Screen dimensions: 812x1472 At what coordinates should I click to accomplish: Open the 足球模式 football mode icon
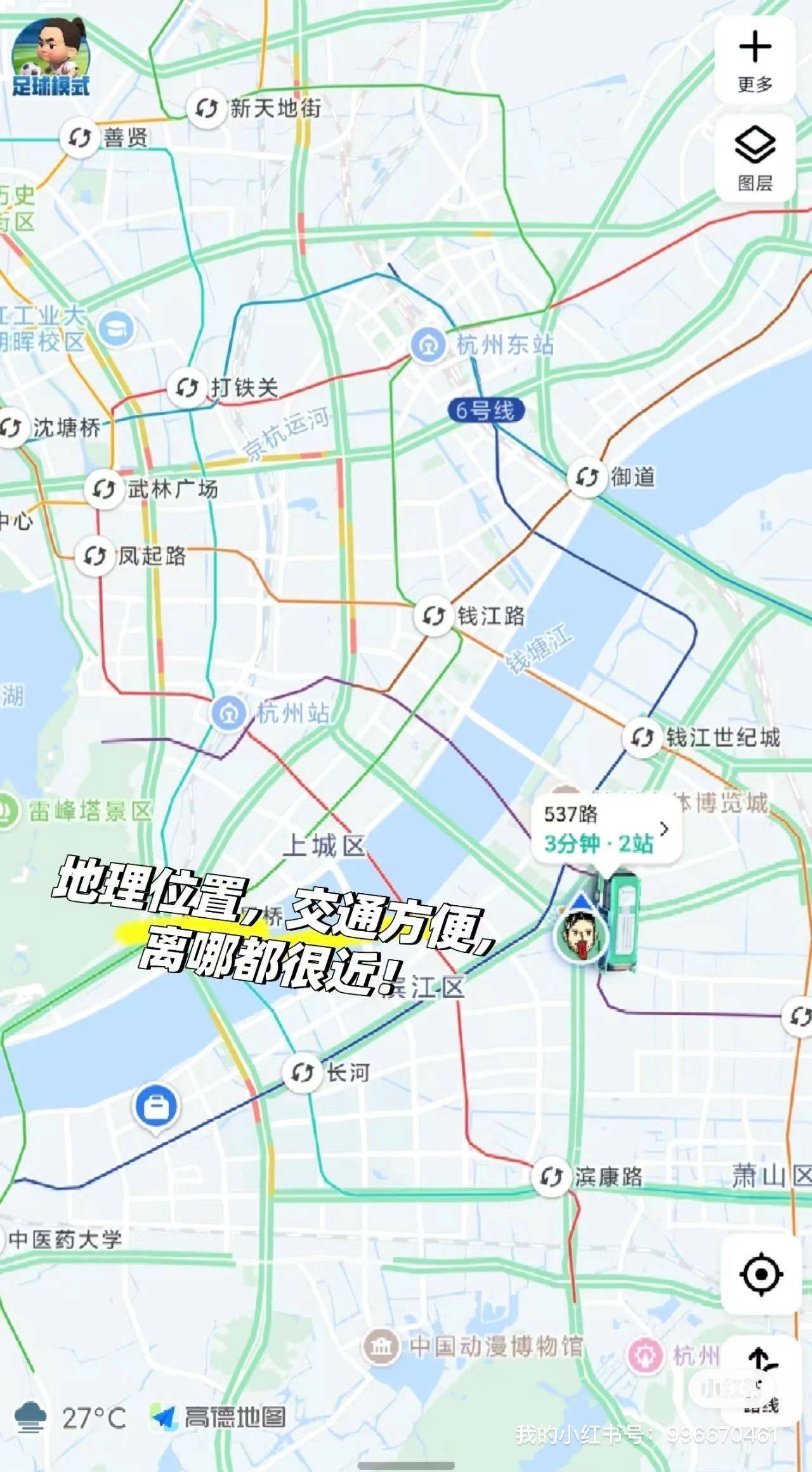tap(51, 57)
